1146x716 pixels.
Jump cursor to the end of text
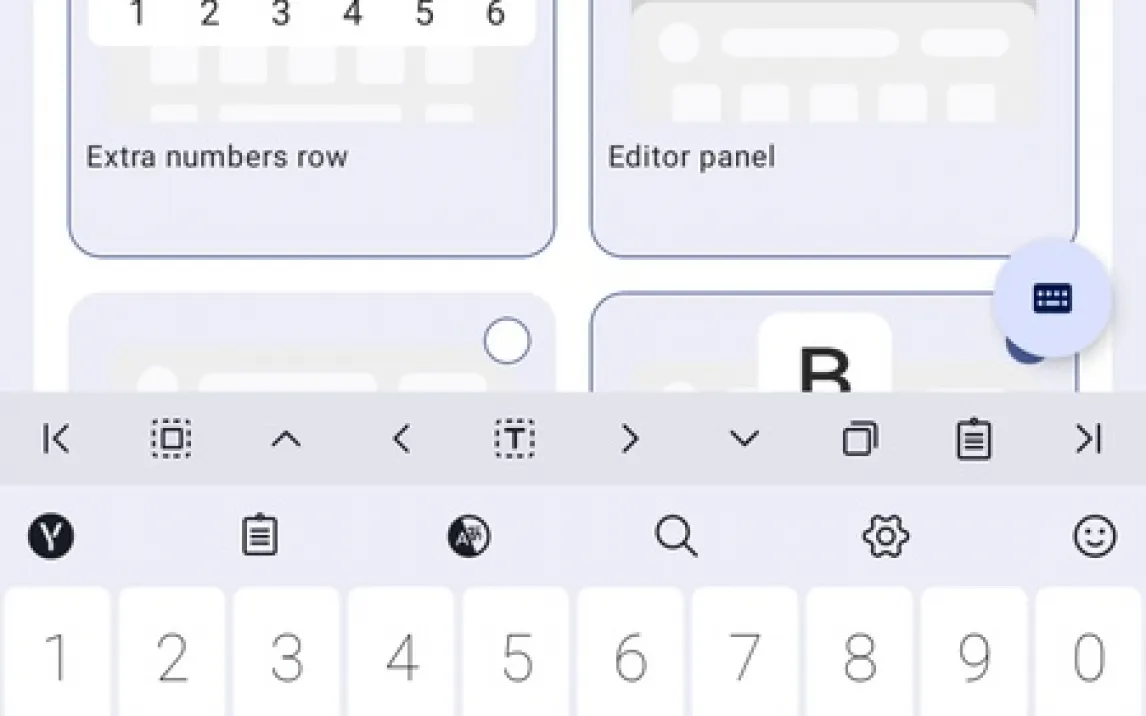tap(1088, 439)
